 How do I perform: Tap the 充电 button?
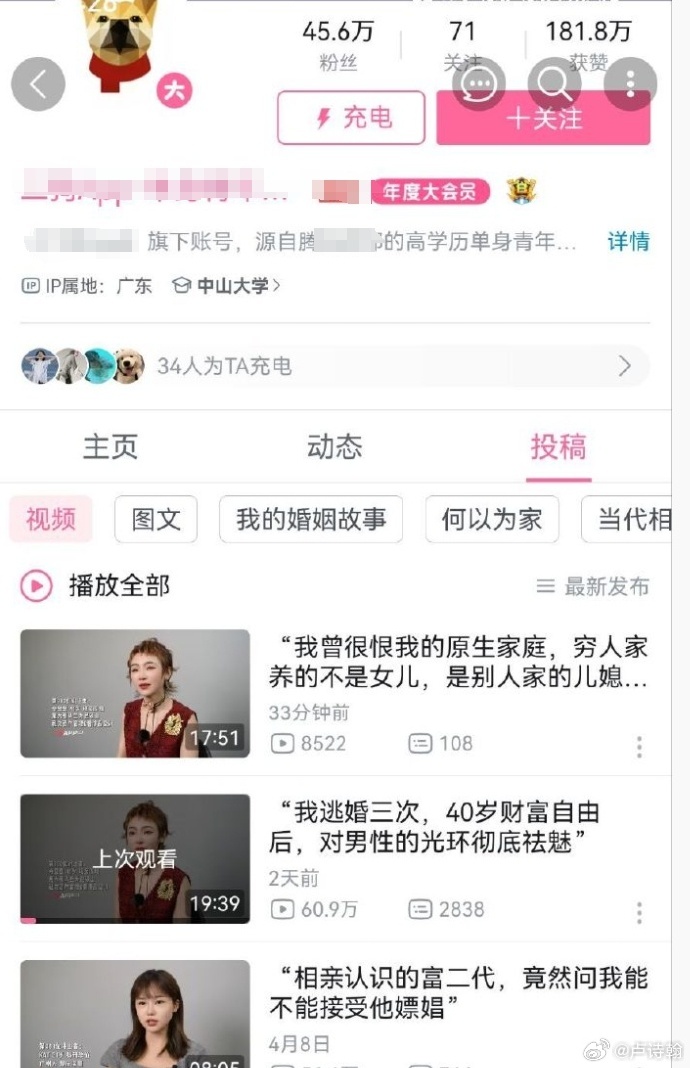tap(351, 118)
